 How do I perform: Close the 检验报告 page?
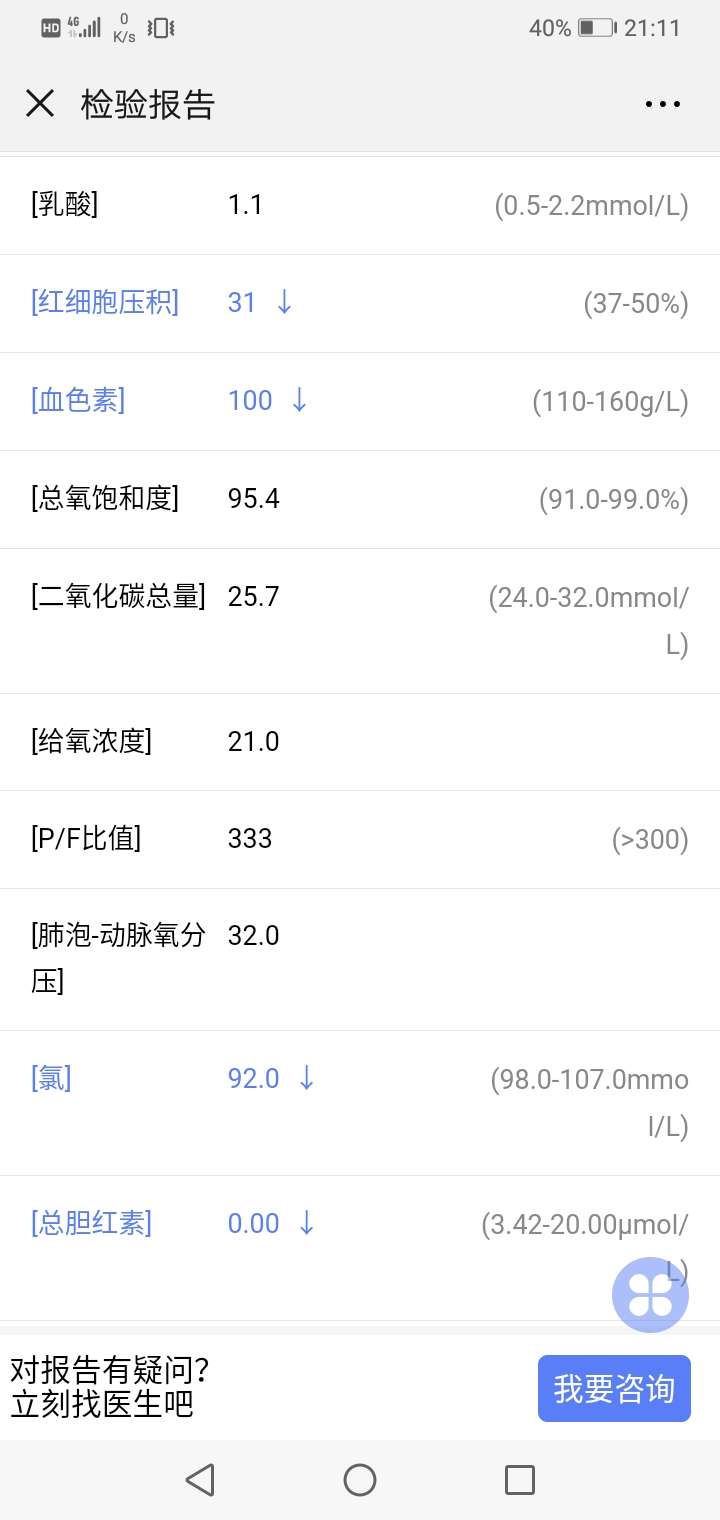click(x=40, y=103)
